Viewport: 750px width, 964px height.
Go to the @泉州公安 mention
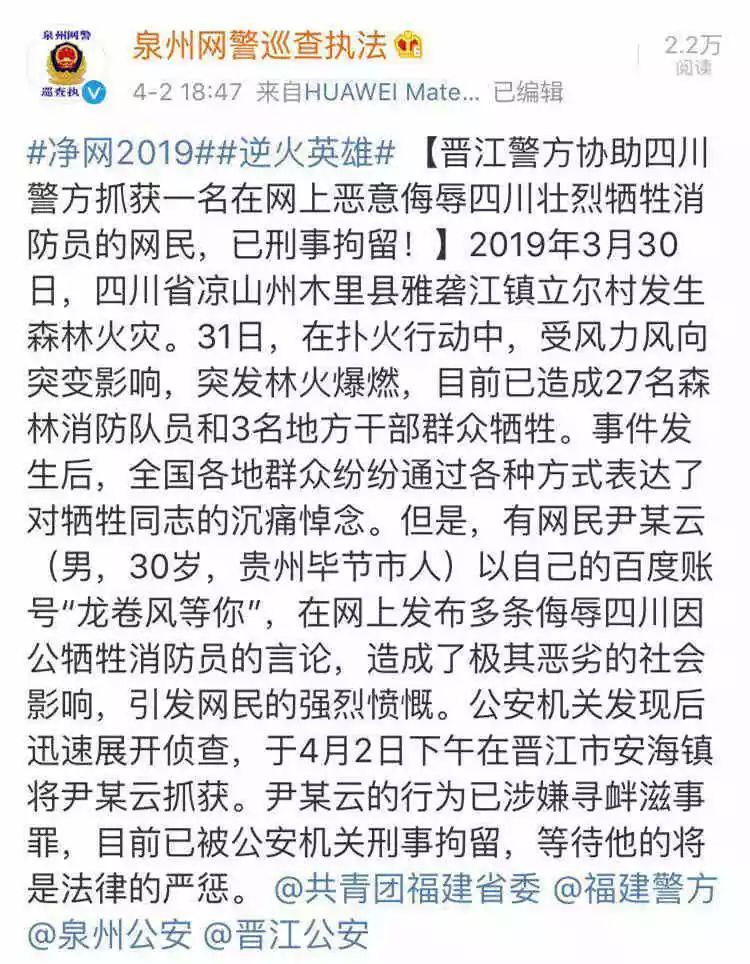108,933
